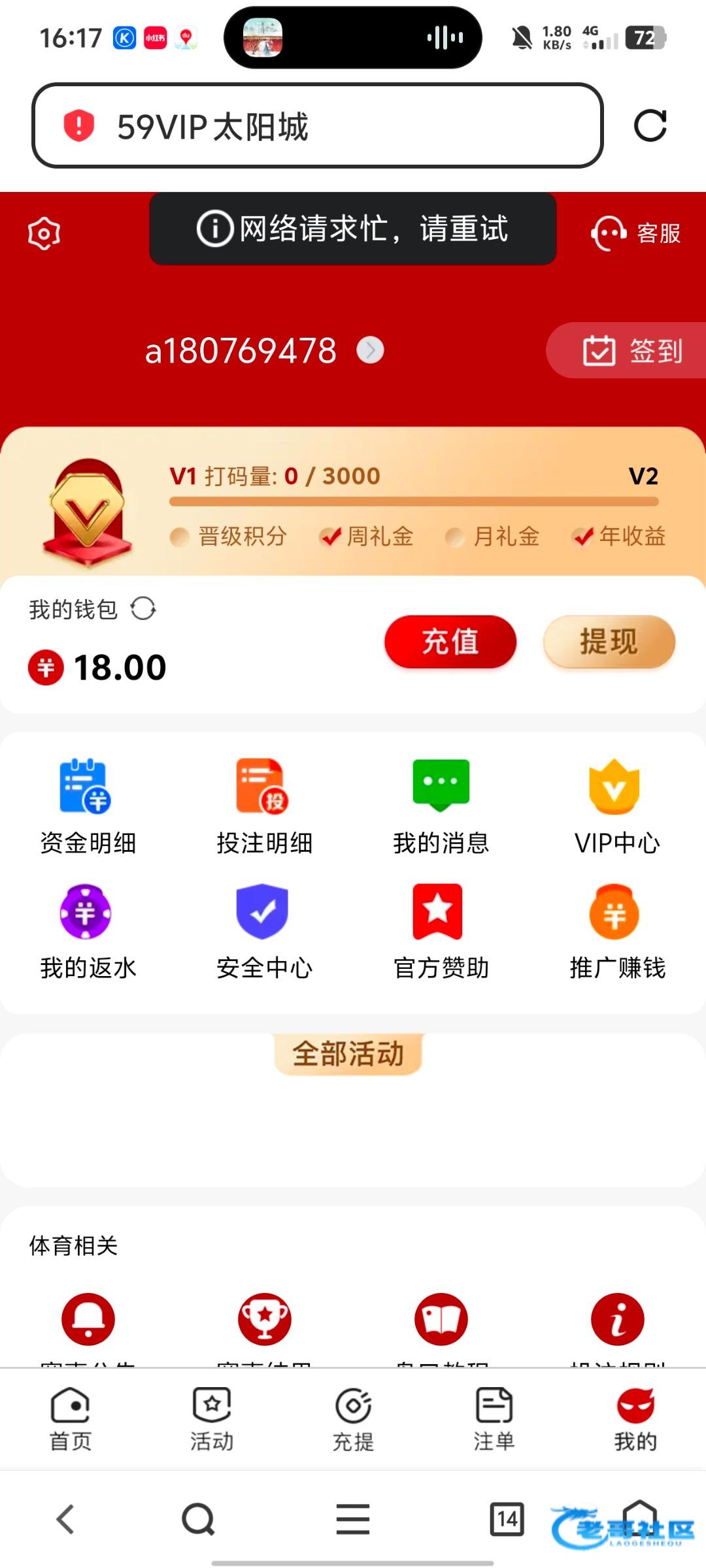Reload the page in the browser
The width and height of the screenshot is (706, 1568).
point(650,125)
